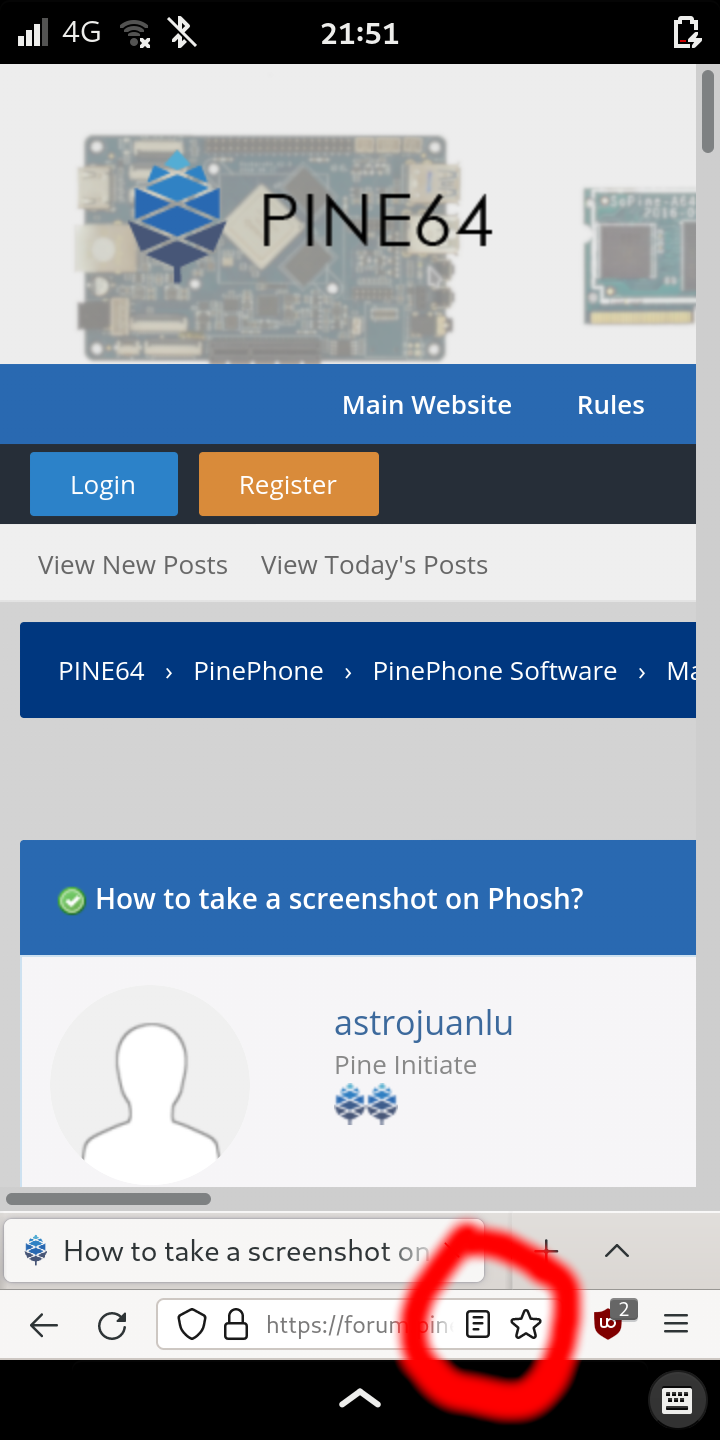The width and height of the screenshot is (720, 1440).
Task: Show the on-screen keyboard
Action: 677,1399
